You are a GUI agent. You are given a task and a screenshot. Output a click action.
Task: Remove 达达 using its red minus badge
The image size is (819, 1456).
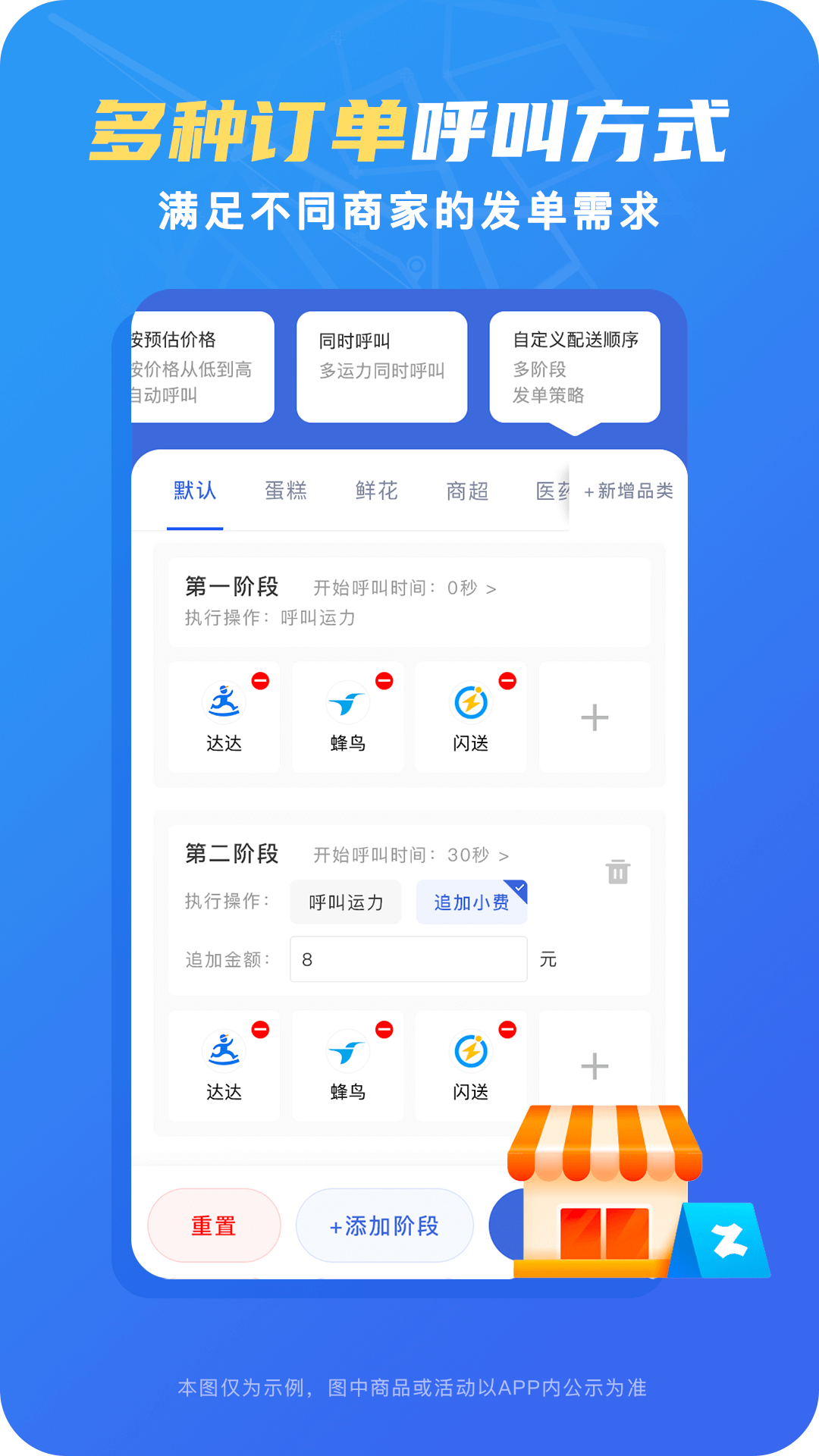(260, 682)
